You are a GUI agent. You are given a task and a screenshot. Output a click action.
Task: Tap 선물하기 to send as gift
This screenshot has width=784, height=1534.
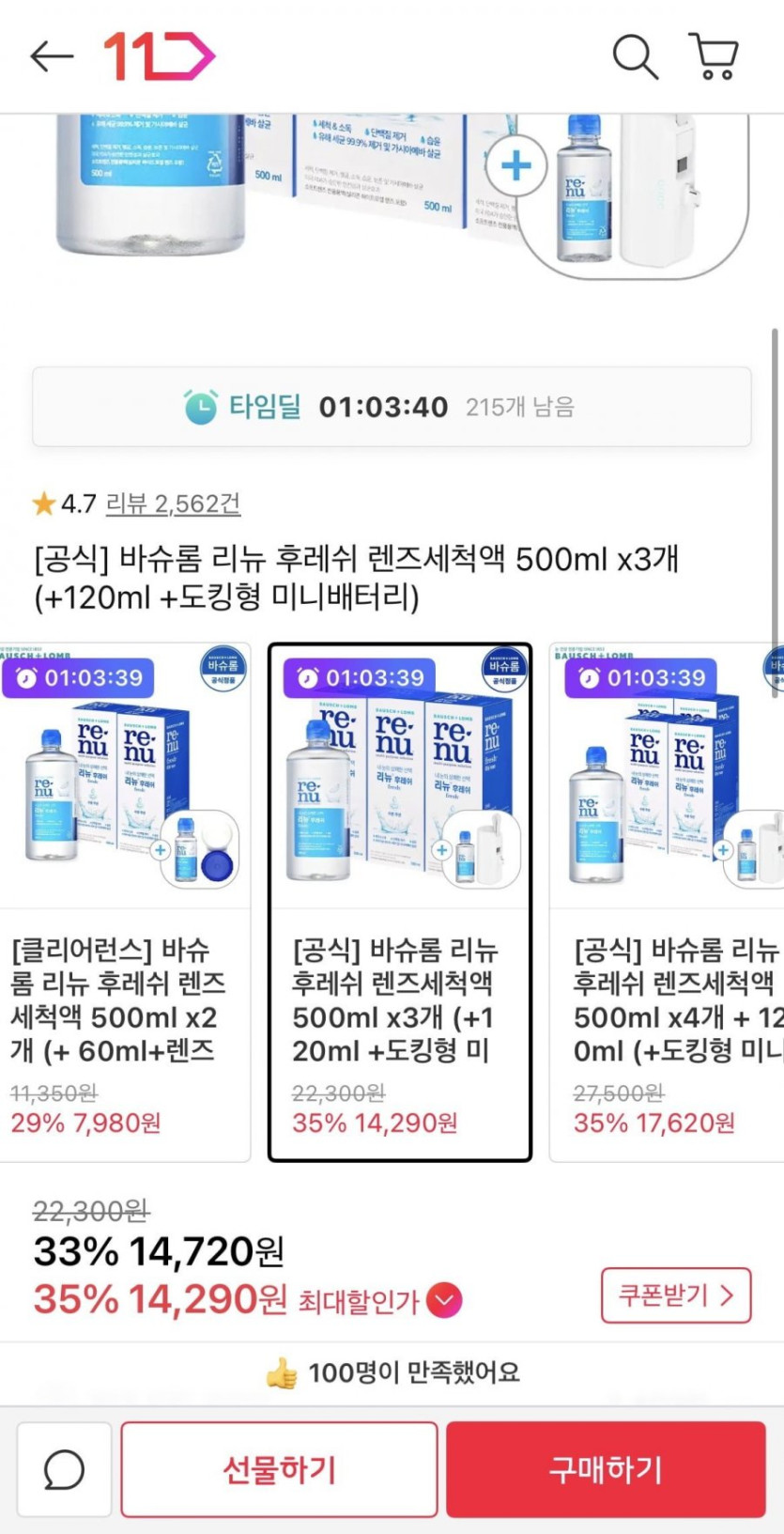click(x=279, y=1470)
